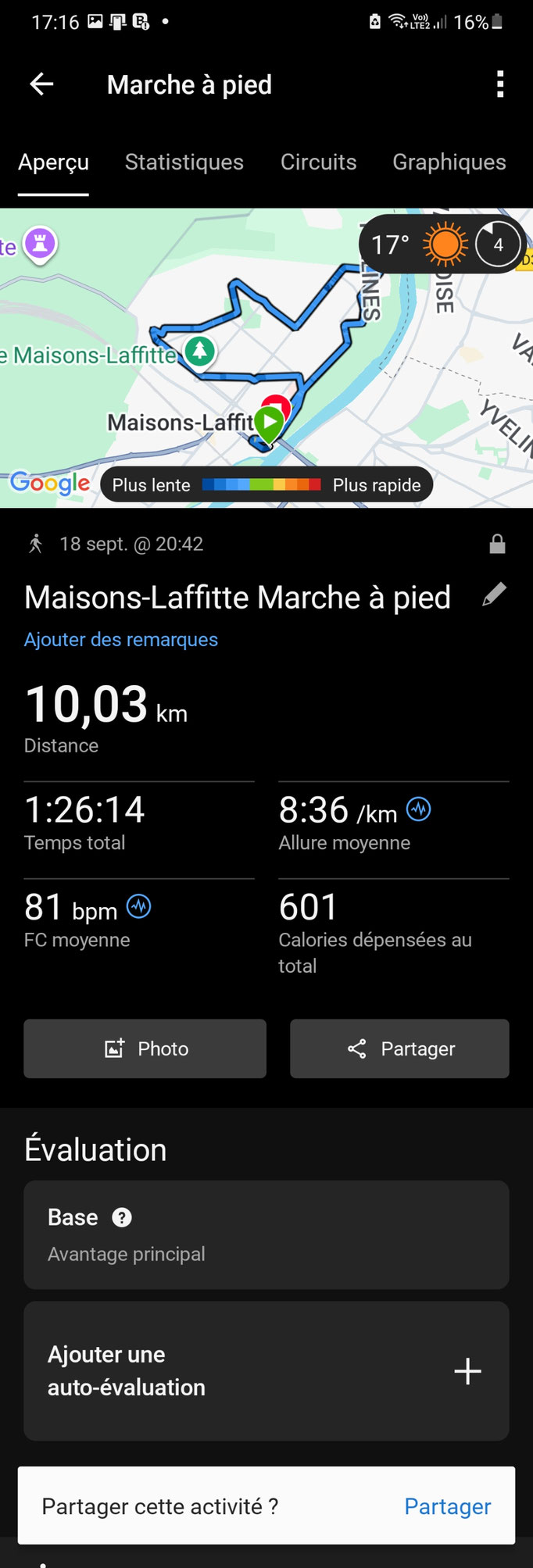Show info icon beside Allure moyenne

click(x=419, y=809)
